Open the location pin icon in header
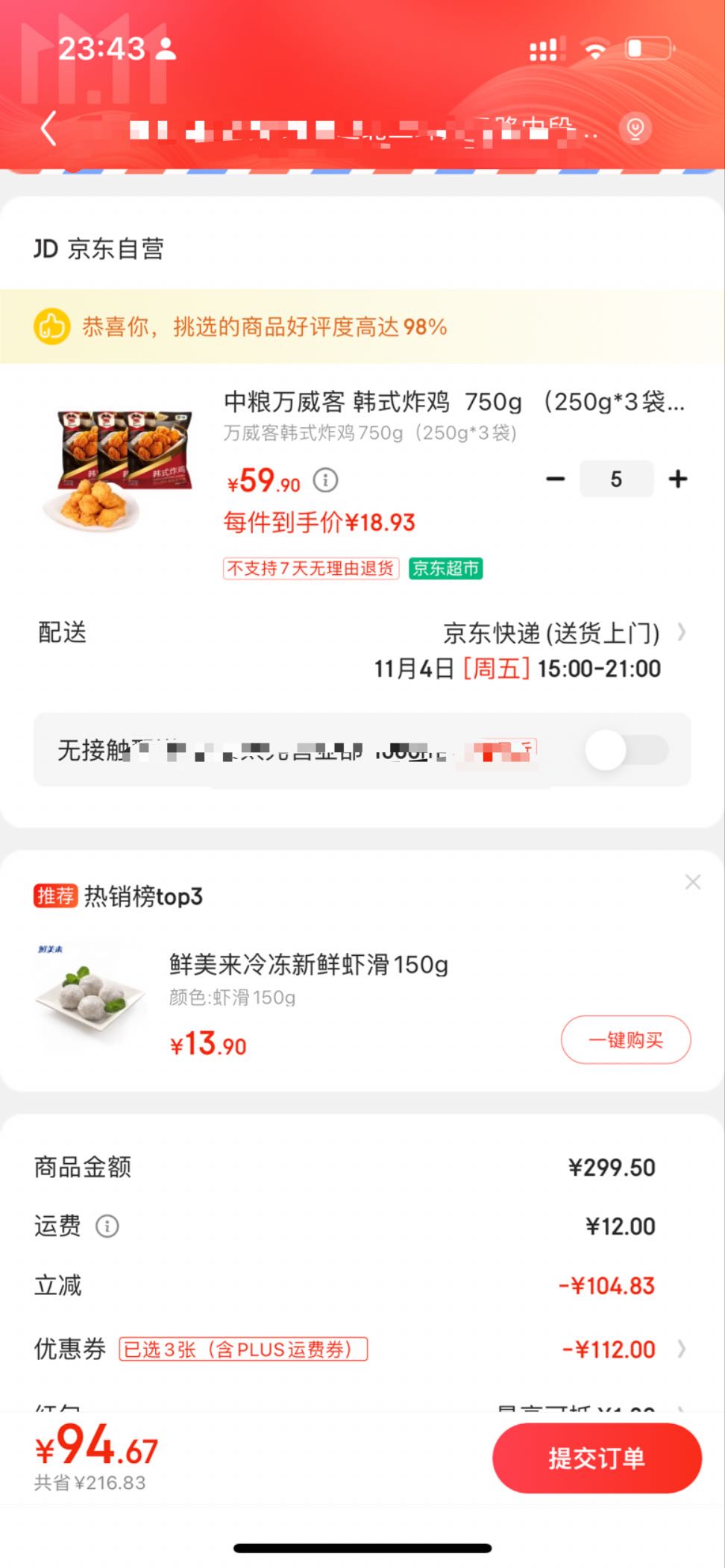 point(635,129)
